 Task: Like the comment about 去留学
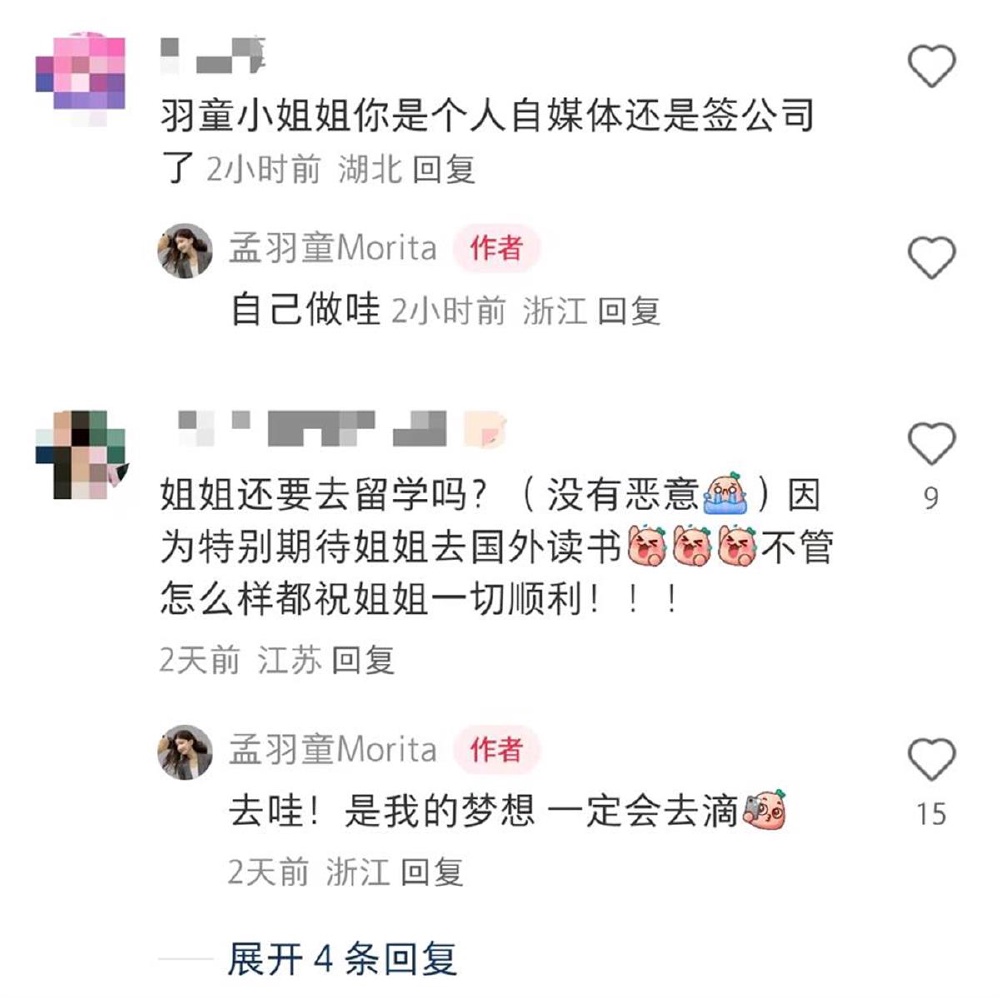(931, 444)
